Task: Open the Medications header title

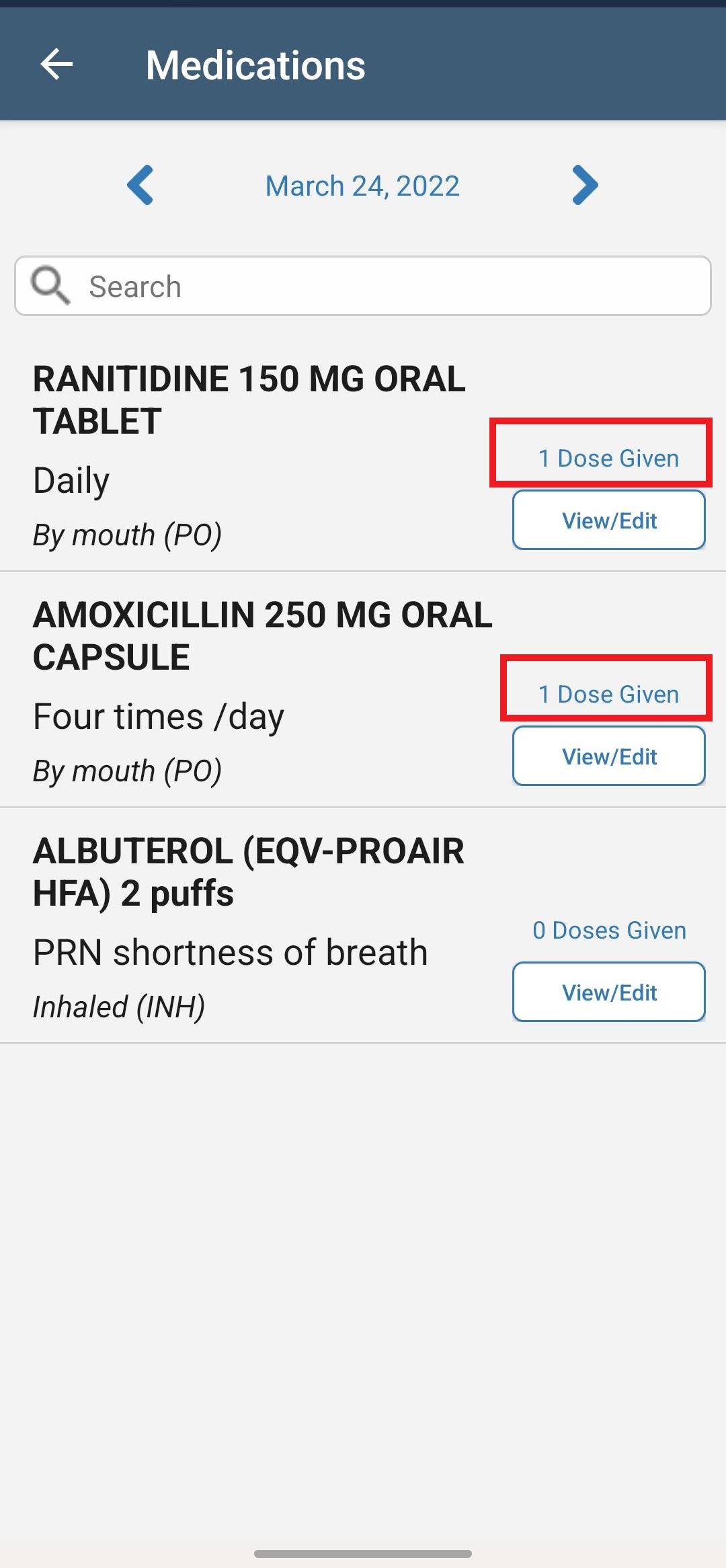Action: point(255,65)
